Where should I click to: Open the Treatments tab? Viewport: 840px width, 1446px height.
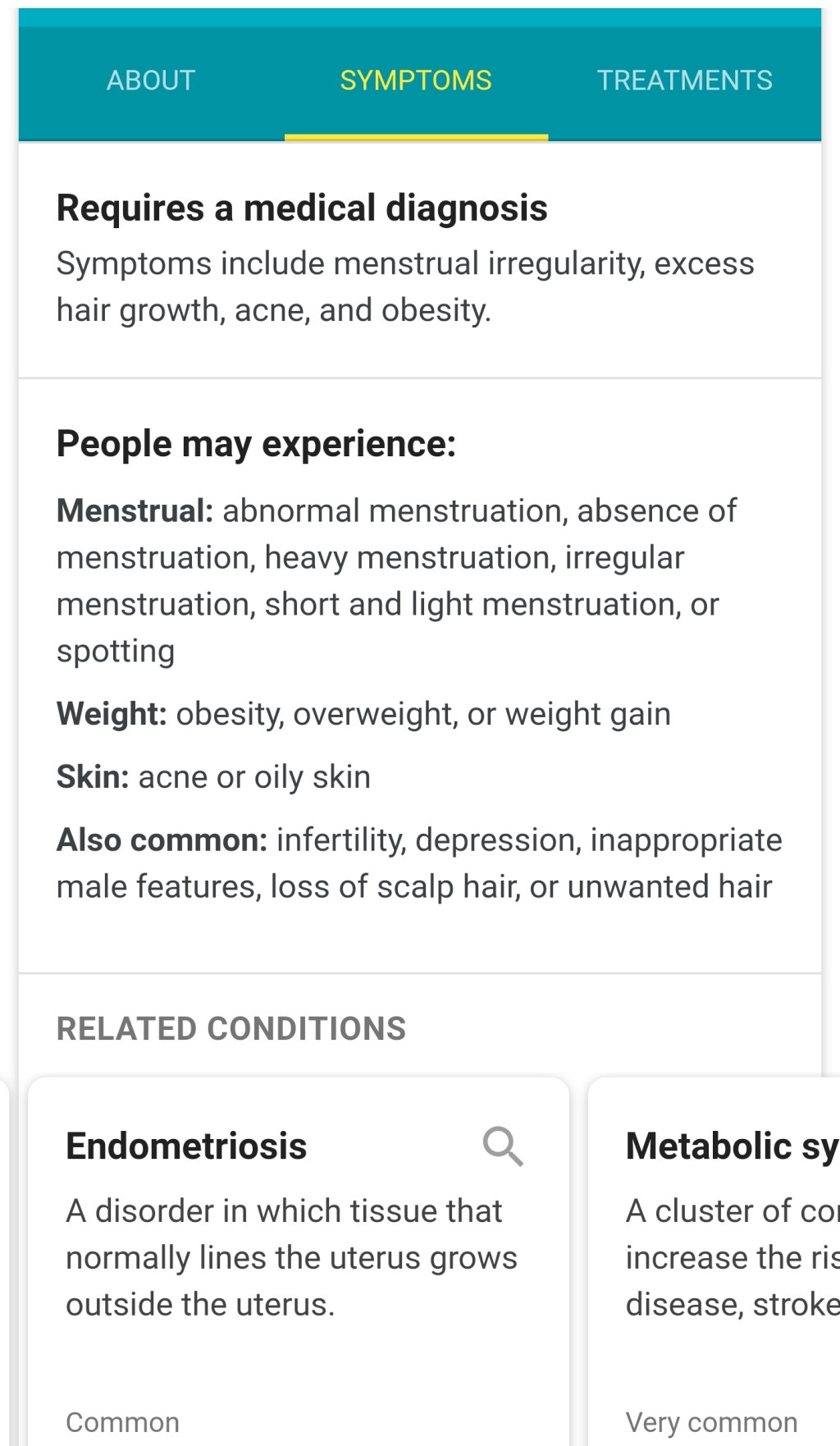tap(684, 80)
